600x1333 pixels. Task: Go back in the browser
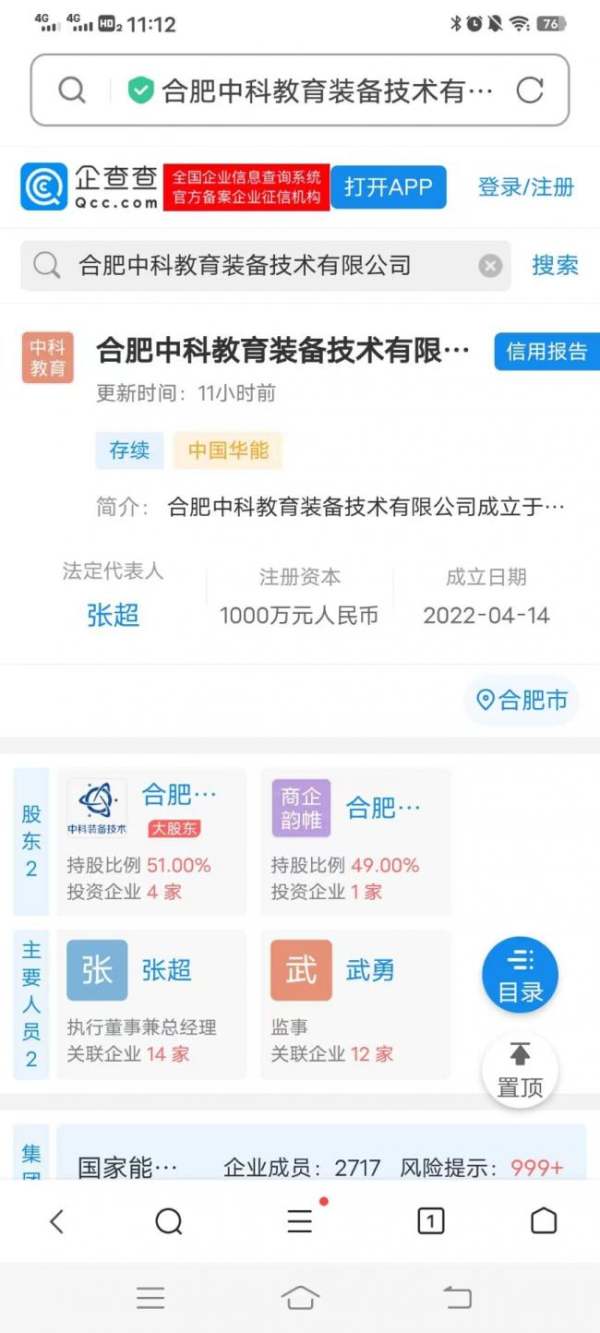click(57, 1221)
